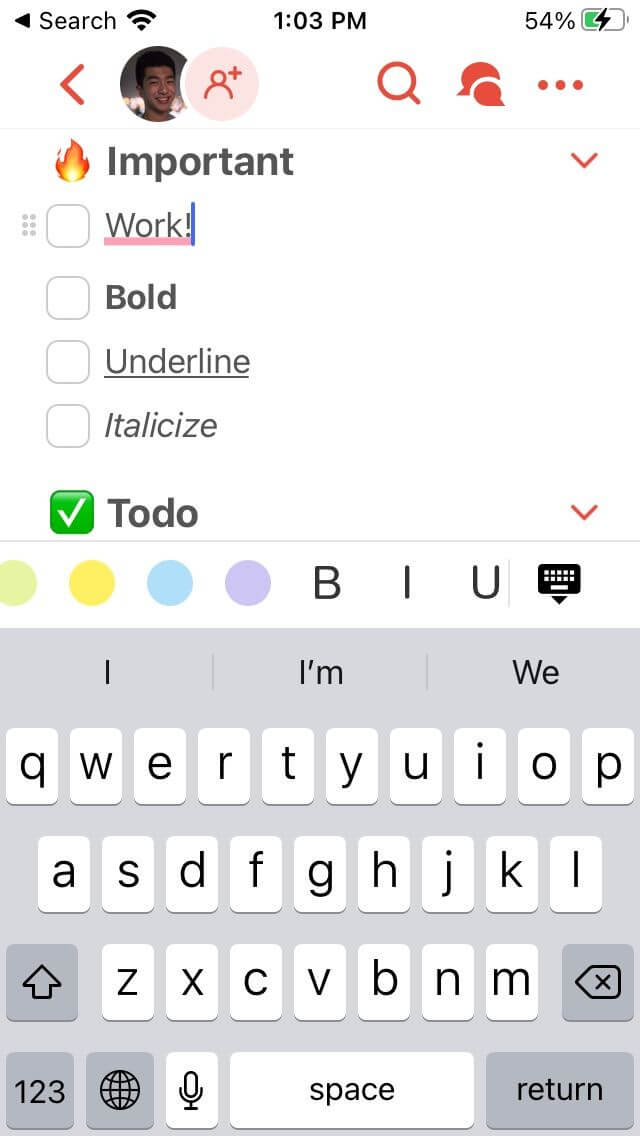Tap the backspace key
Image resolution: width=640 pixels, height=1136 pixels.
597,983
